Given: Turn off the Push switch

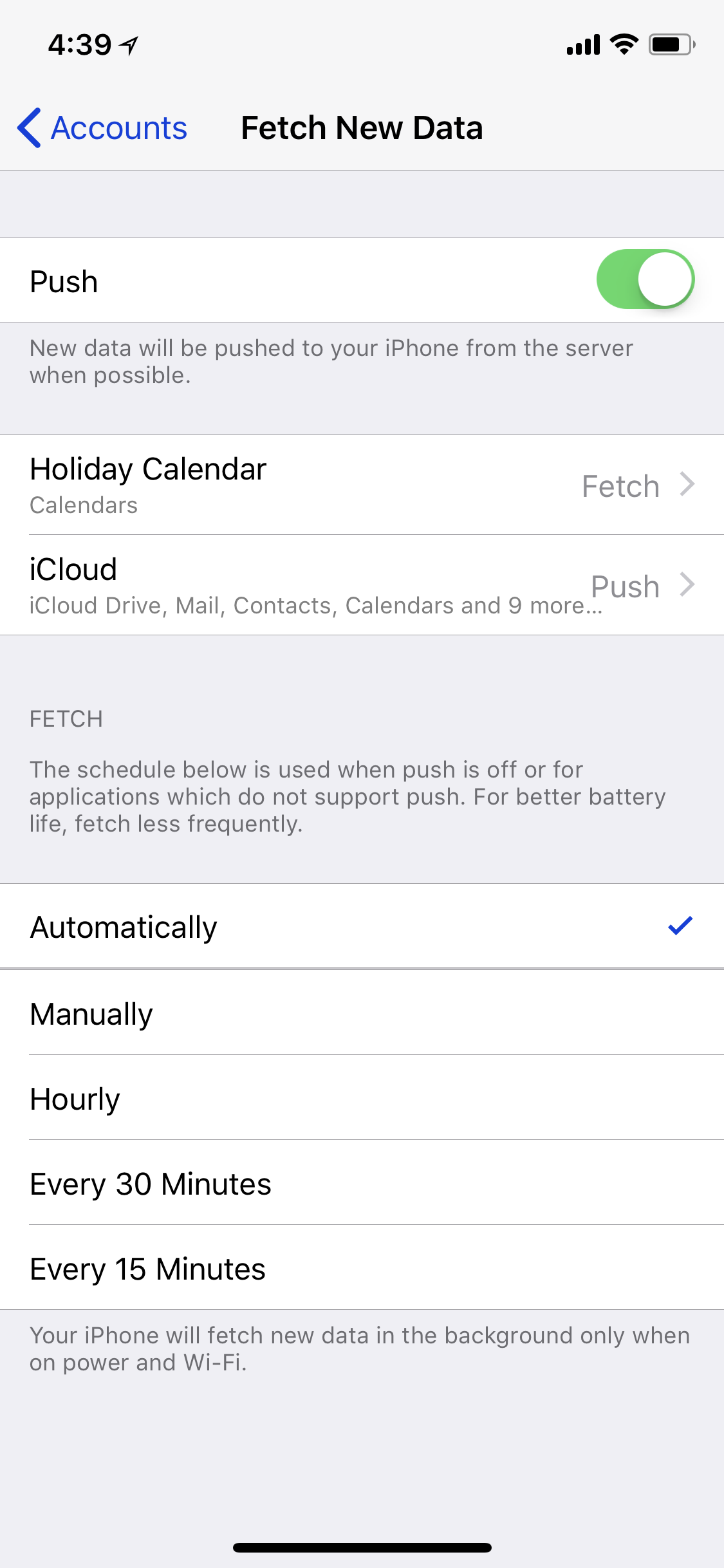Looking at the screenshot, I should click(x=645, y=279).
